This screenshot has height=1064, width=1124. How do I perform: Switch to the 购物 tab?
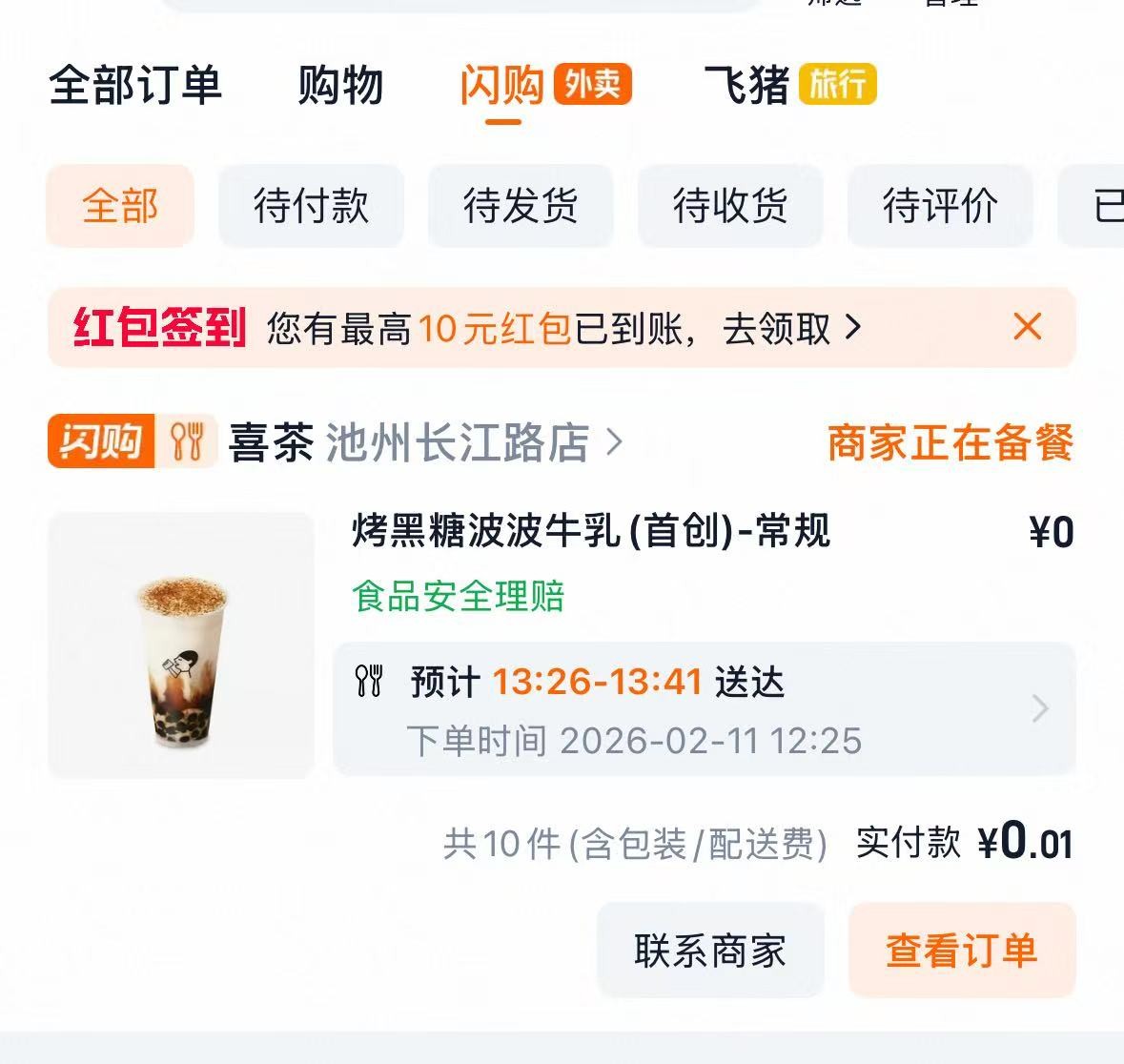pos(340,86)
